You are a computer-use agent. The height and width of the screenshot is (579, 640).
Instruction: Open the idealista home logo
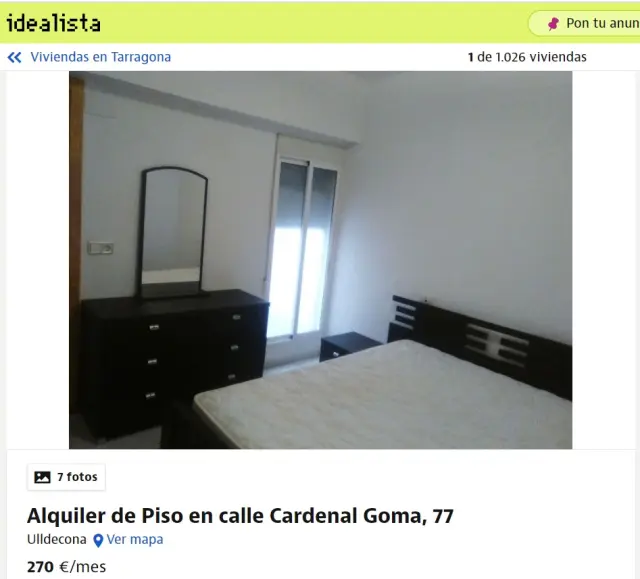(x=53, y=22)
